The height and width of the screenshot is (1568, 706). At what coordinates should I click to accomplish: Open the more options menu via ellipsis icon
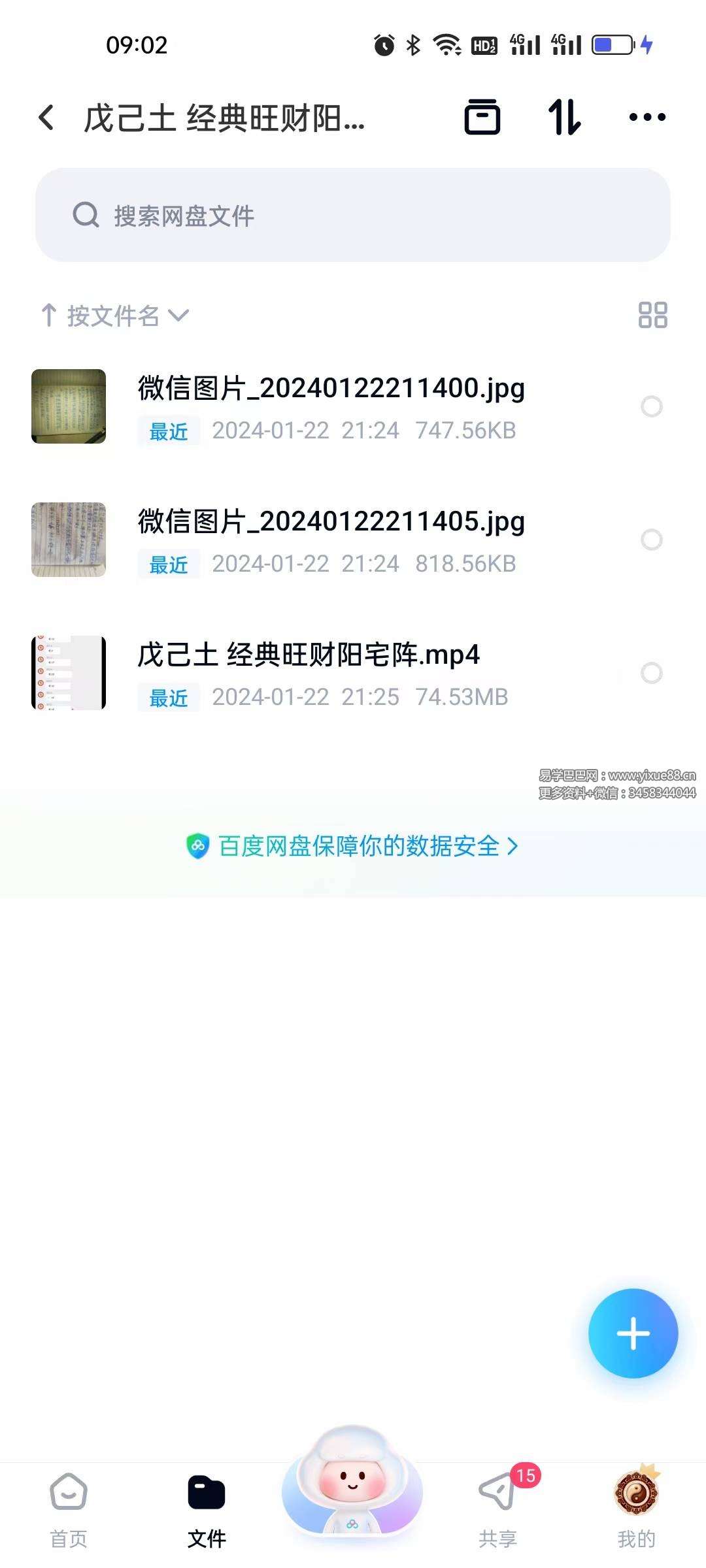648,116
